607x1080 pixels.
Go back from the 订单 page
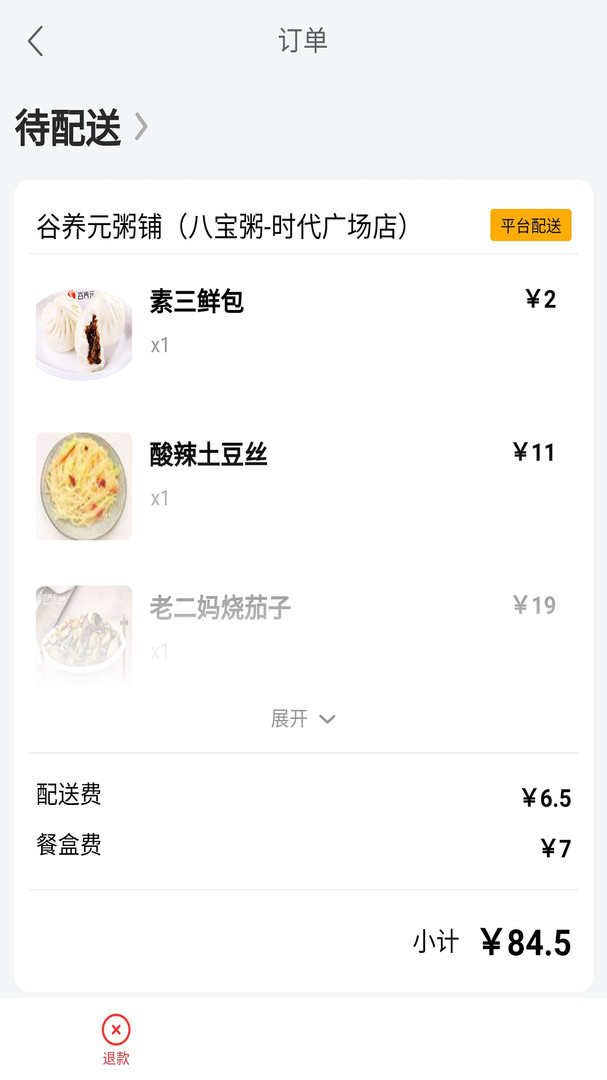click(x=36, y=41)
